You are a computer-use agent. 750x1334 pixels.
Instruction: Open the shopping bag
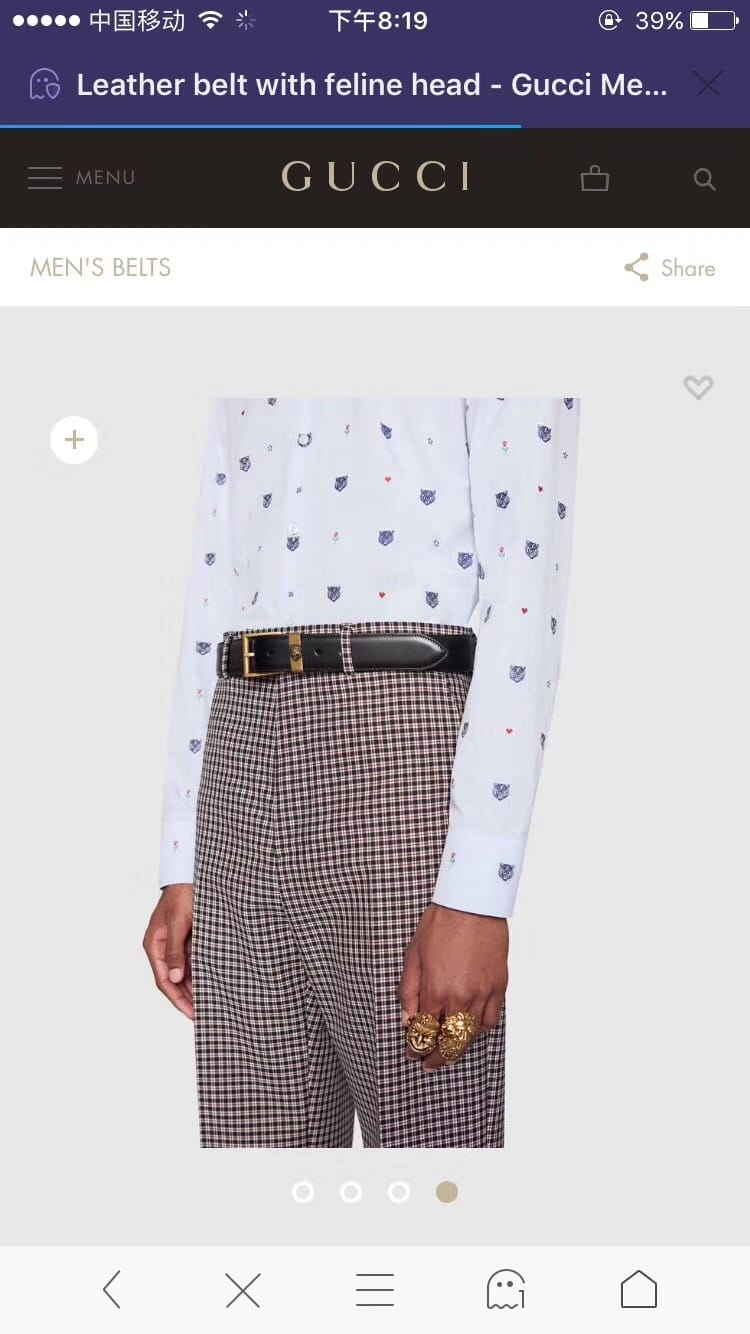(x=595, y=179)
